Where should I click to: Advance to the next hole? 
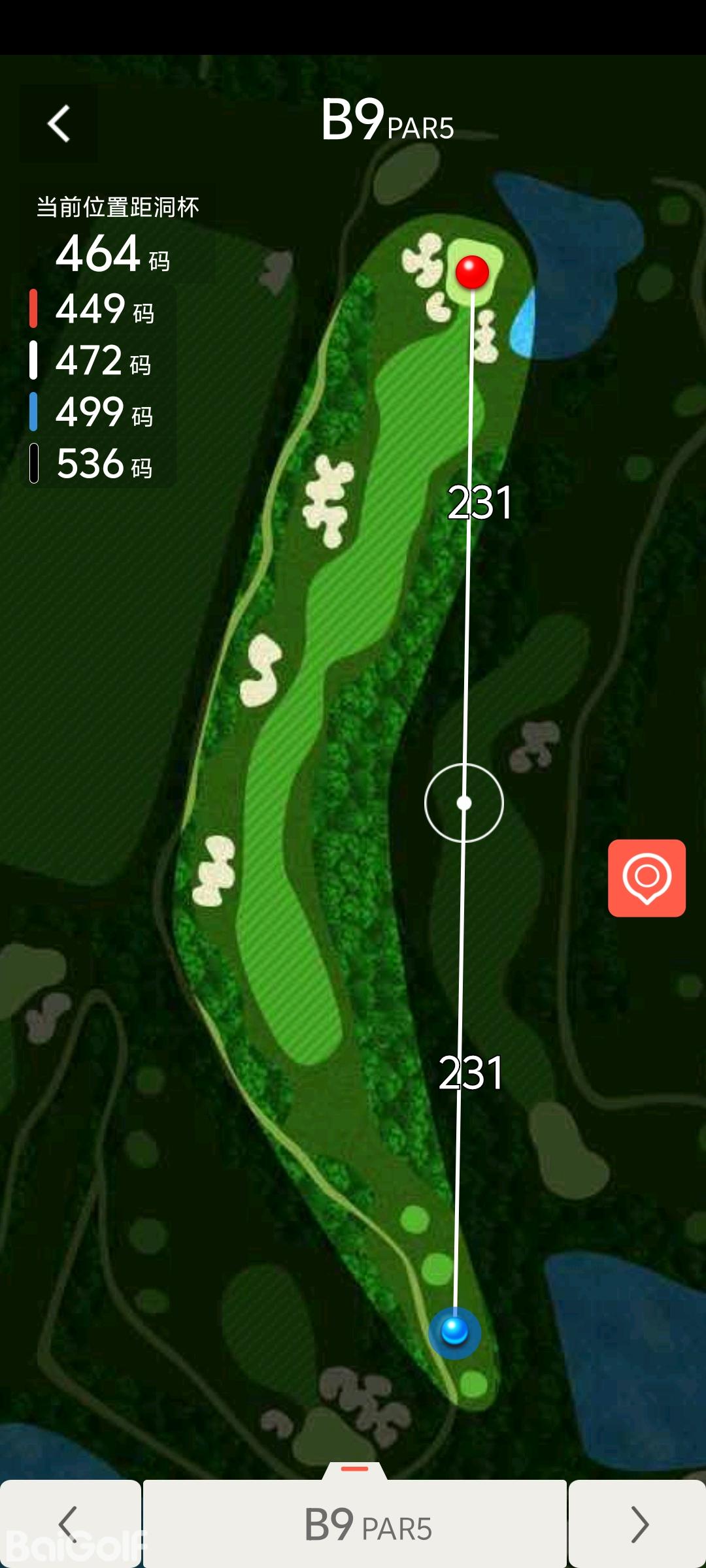638,1524
